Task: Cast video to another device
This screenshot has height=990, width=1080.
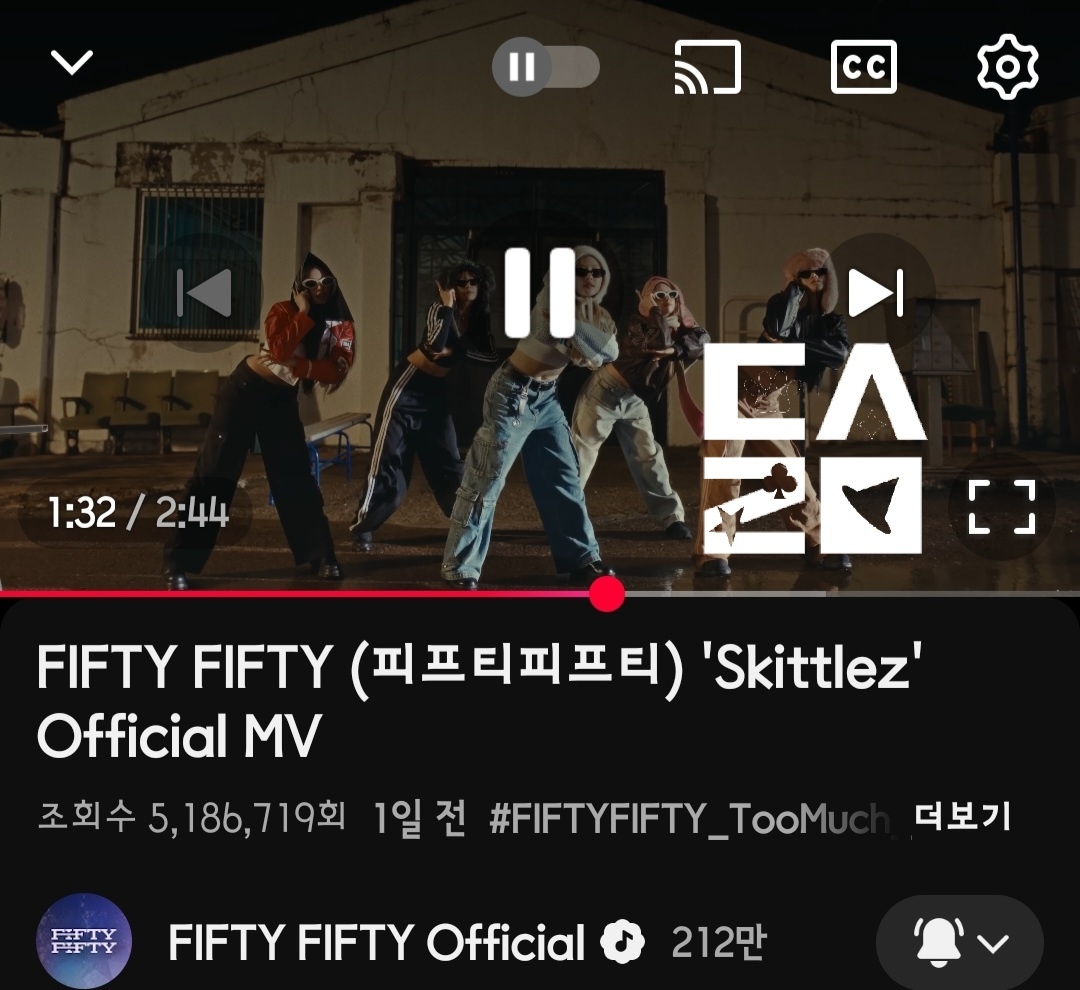Action: point(707,68)
